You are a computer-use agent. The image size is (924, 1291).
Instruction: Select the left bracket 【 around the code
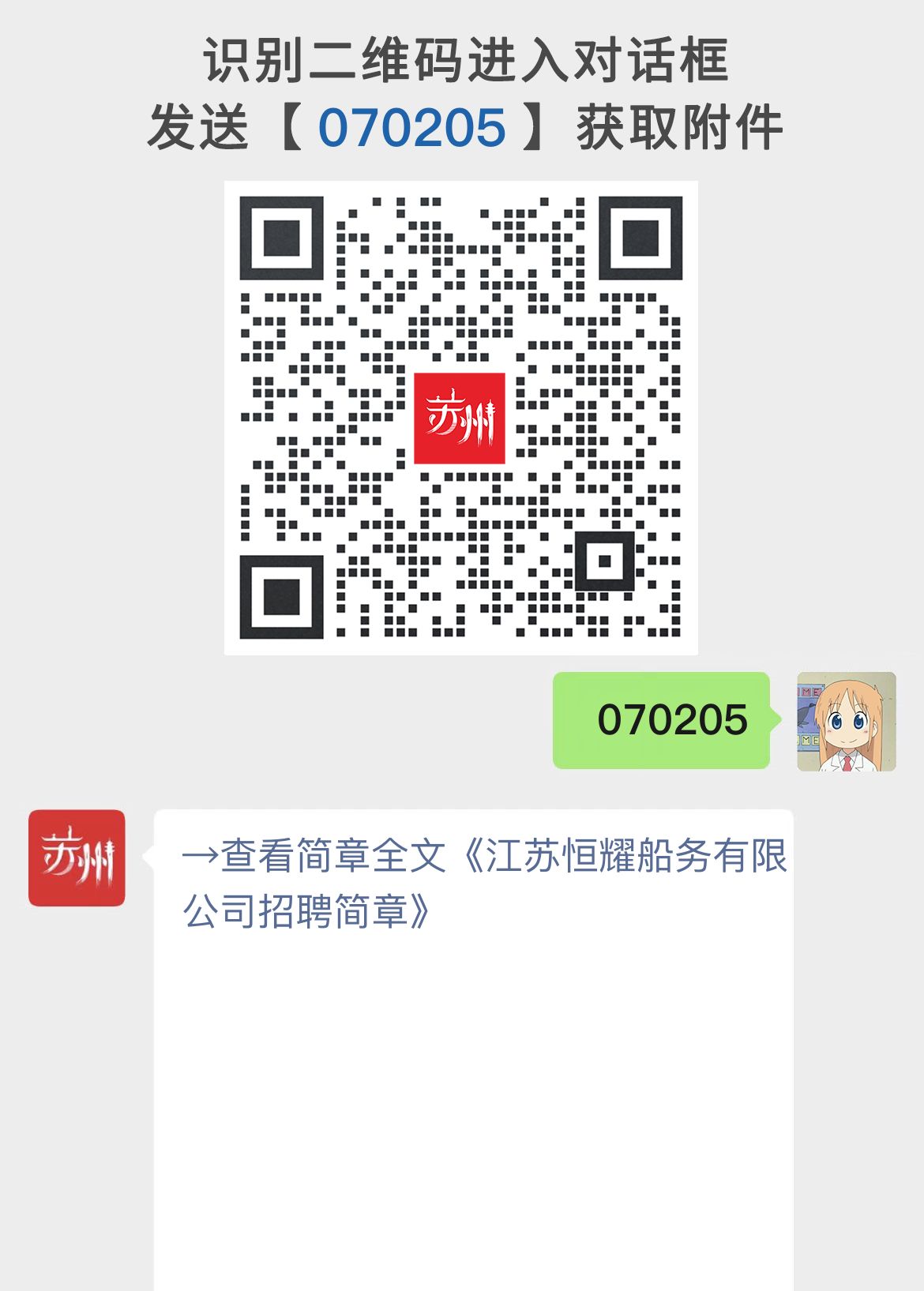(x=286, y=126)
